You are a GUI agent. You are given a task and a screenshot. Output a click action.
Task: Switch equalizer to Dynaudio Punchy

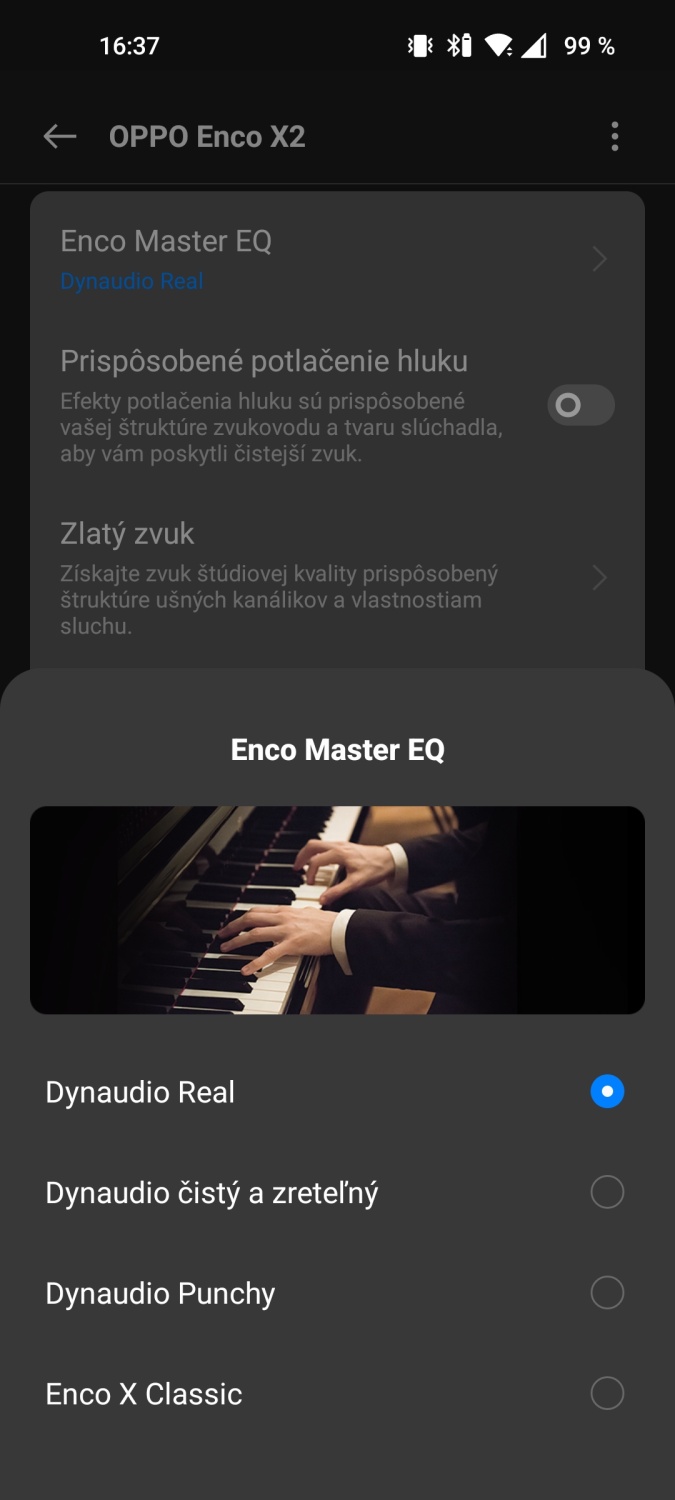[x=606, y=1293]
